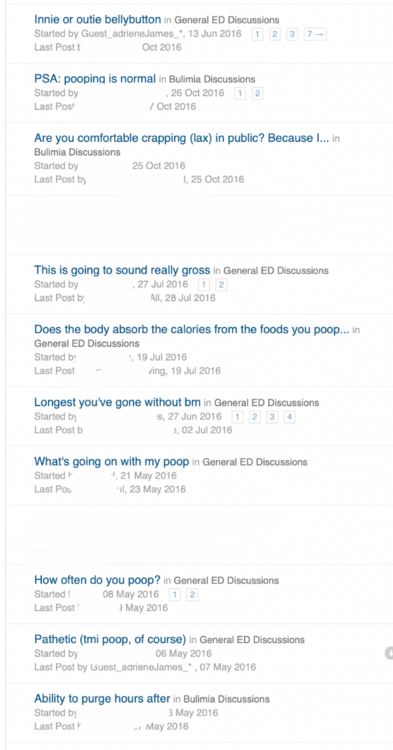This screenshot has height=750, width=393.
Task: Jump to page 4 of Longest without bm
Action: [289, 417]
